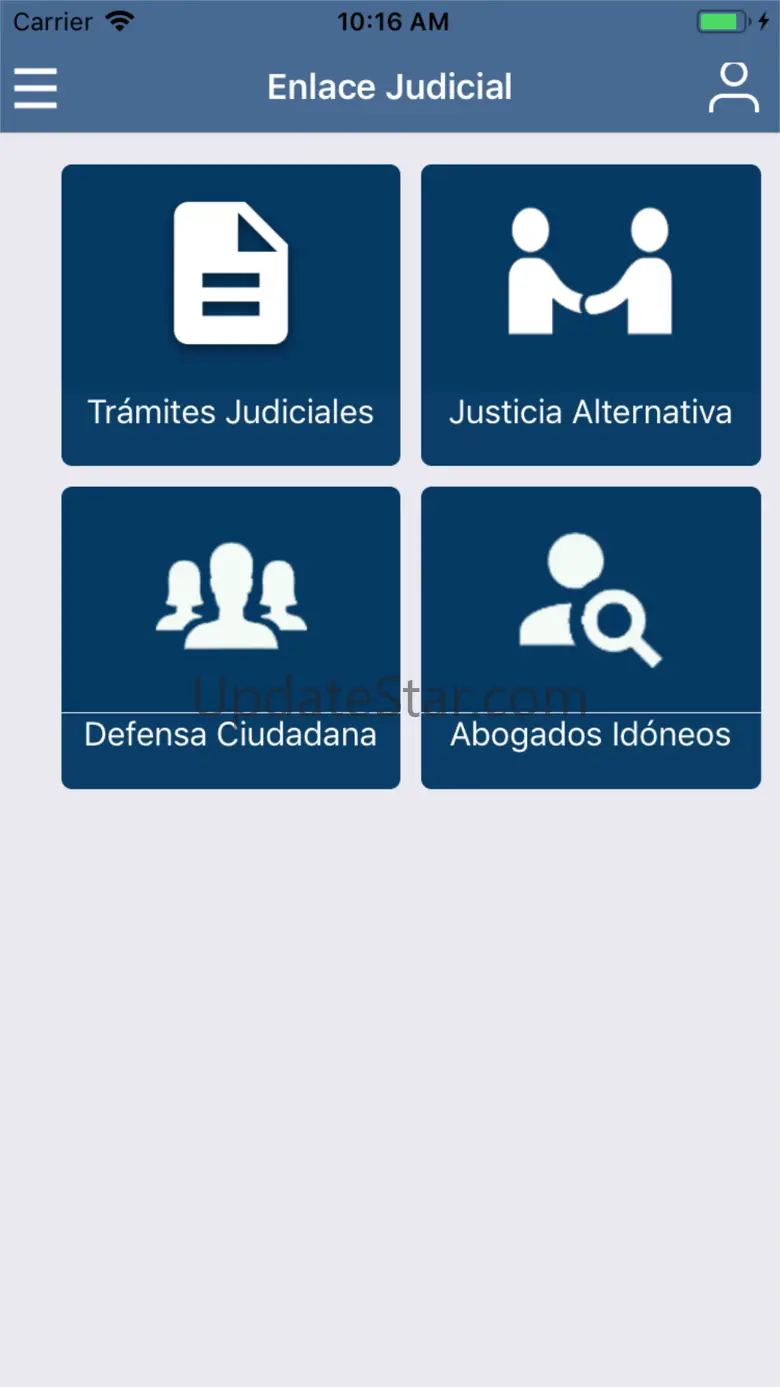The width and height of the screenshot is (780, 1387).
Task: Open the hamburger drawer menu
Action: tap(36, 88)
